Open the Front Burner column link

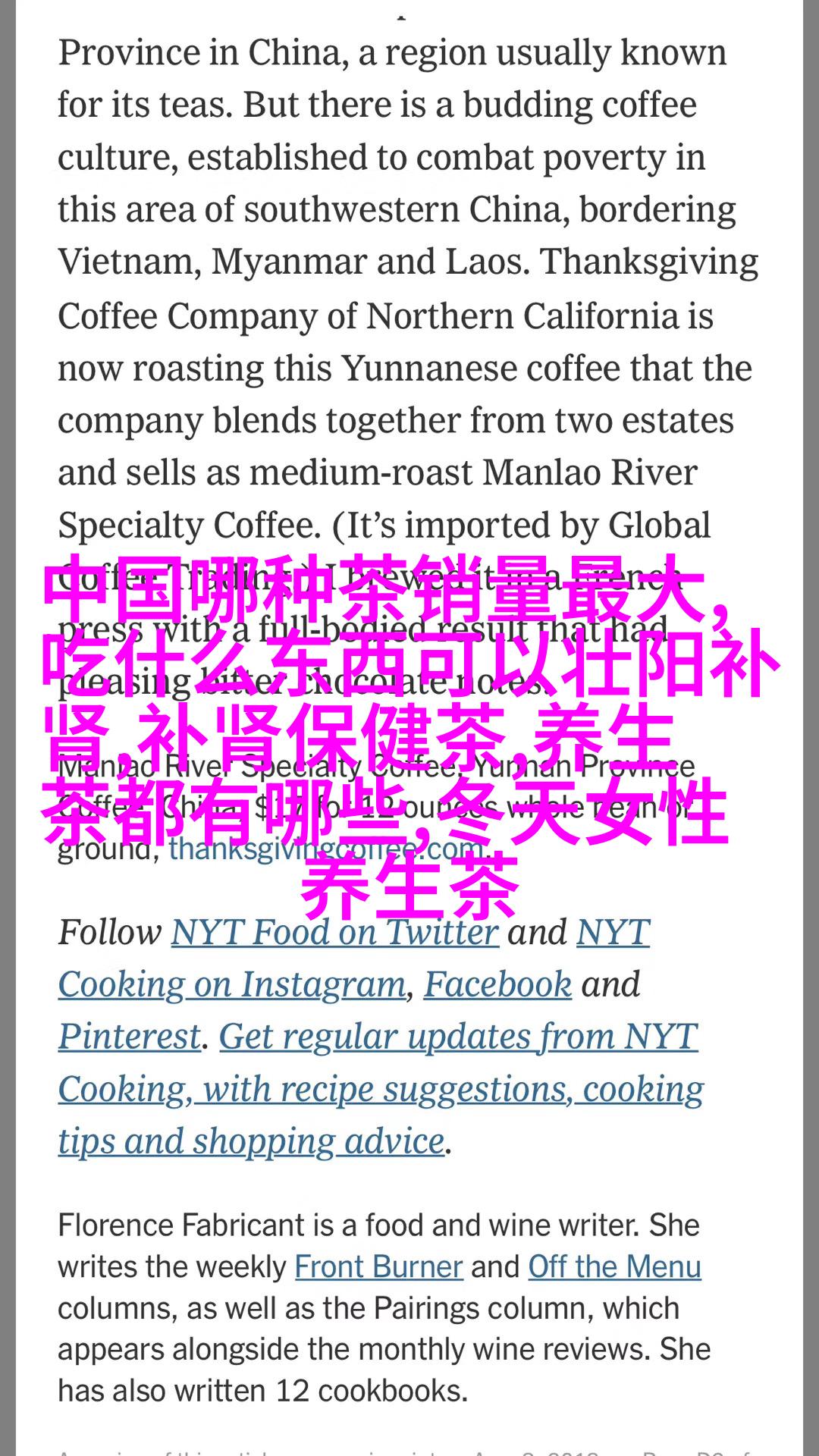point(378,1267)
